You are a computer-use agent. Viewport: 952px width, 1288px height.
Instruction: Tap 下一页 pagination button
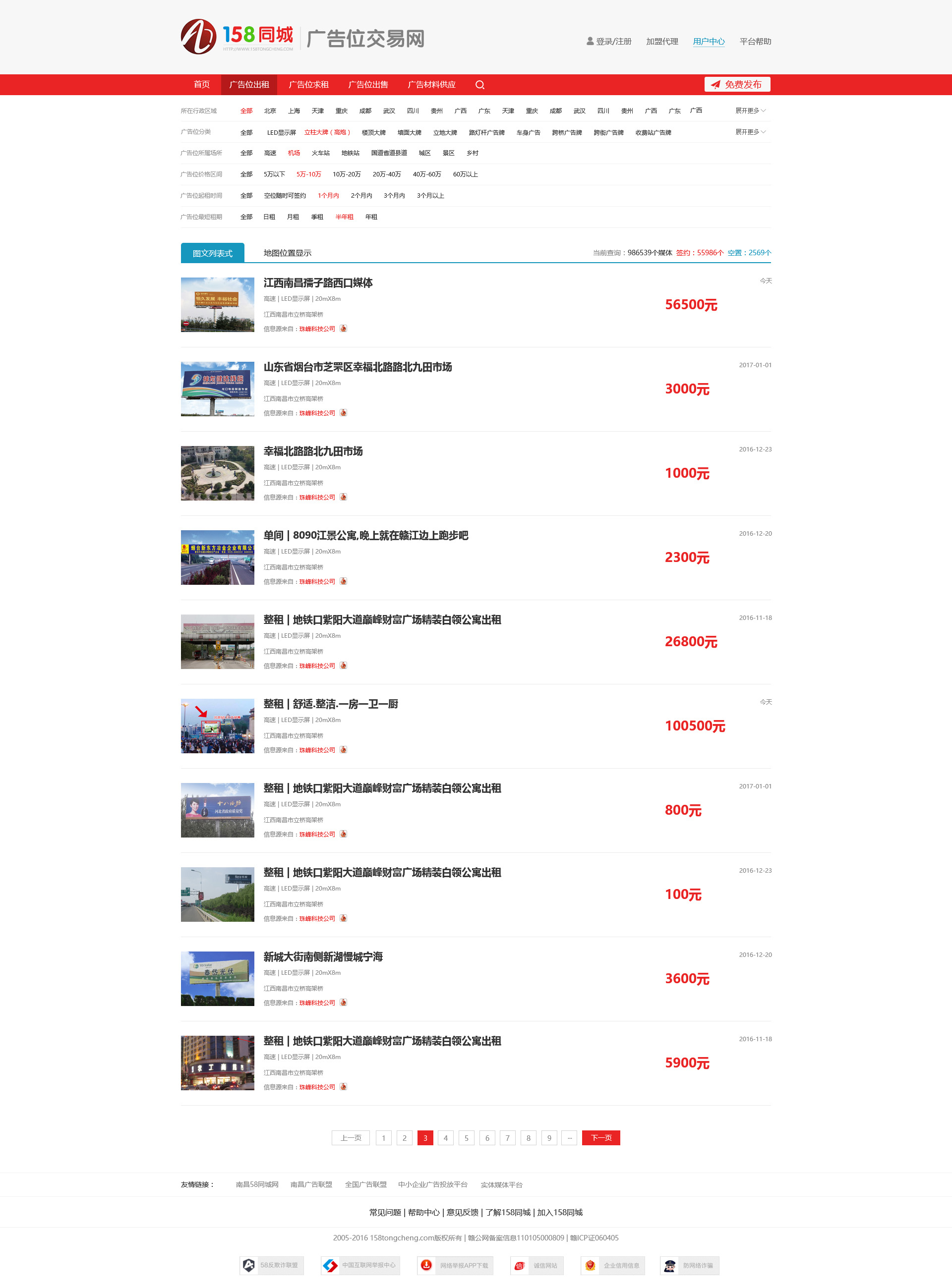point(600,1138)
